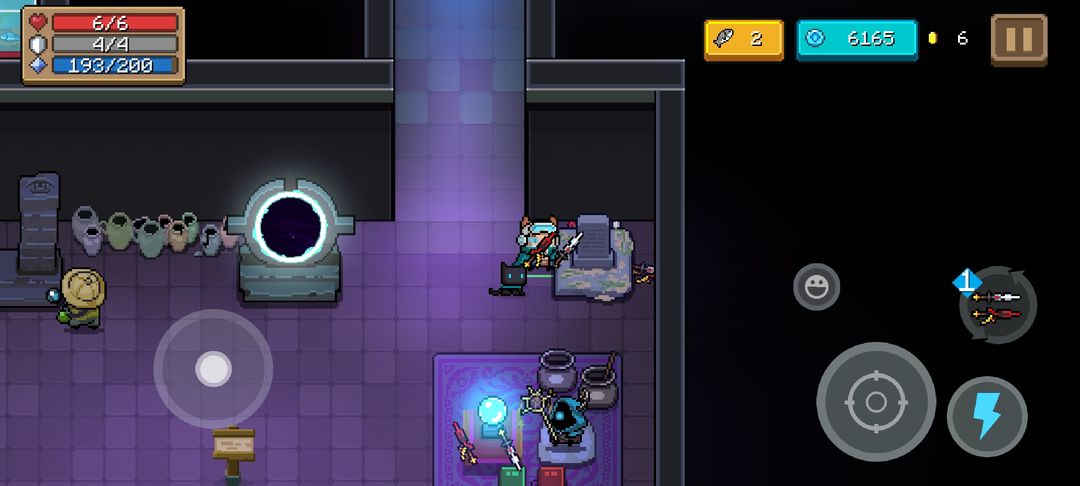The width and height of the screenshot is (1080, 486).
Task: Open the blue gem currency counter
Action: tap(856, 39)
